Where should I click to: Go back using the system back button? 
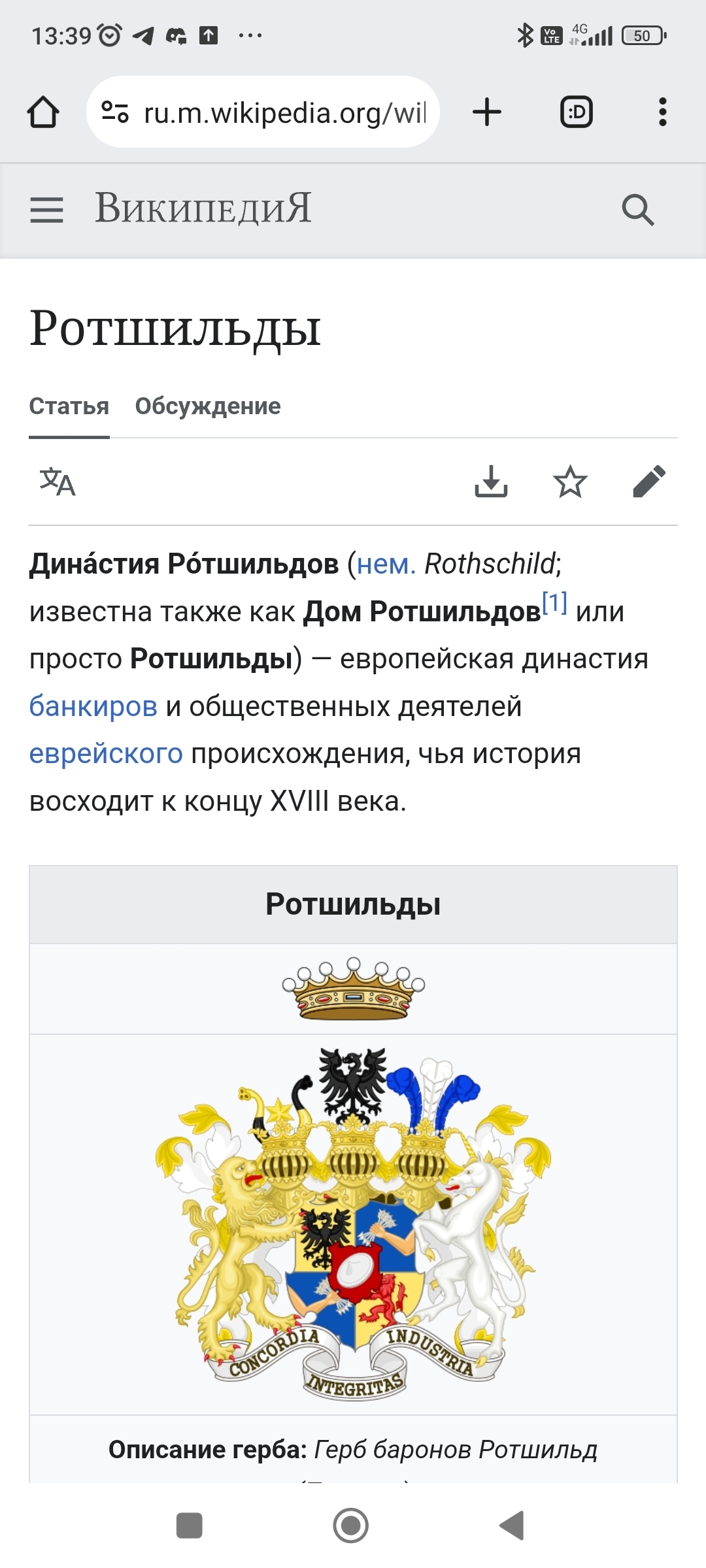512,1526
